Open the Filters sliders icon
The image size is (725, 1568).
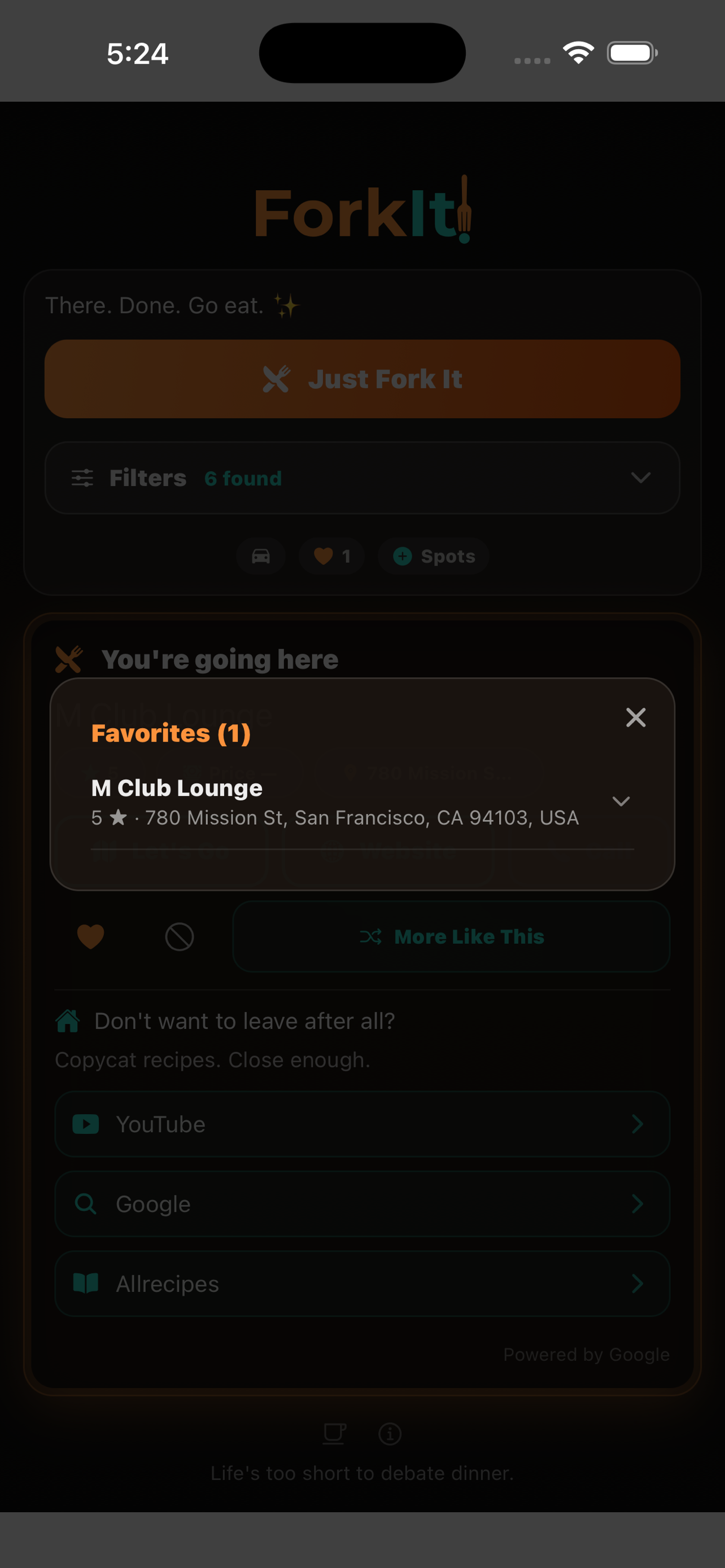83,478
